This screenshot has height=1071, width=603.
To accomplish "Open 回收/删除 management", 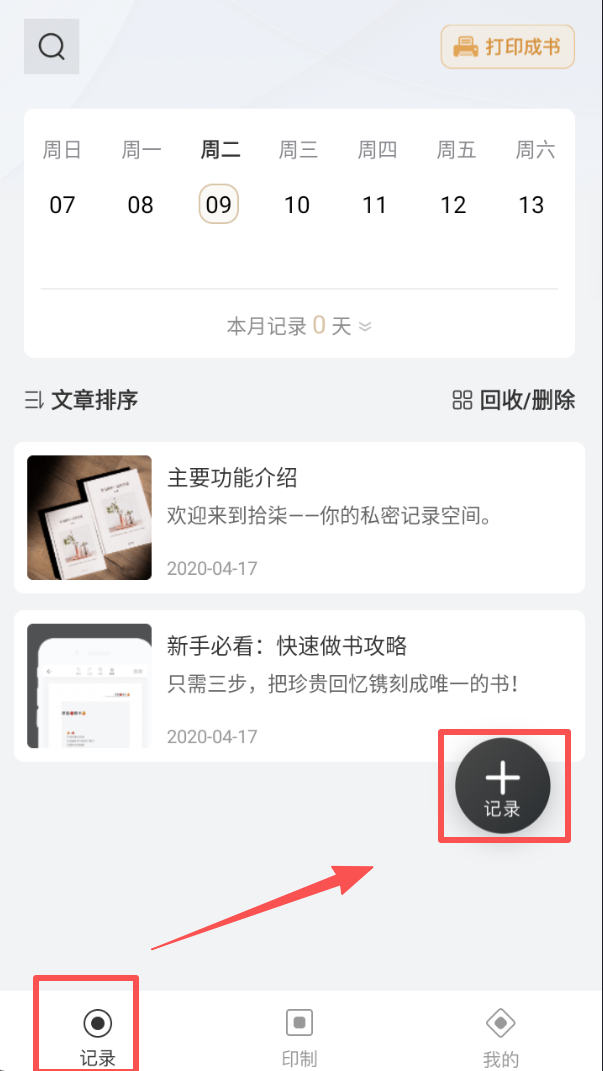I will [514, 401].
